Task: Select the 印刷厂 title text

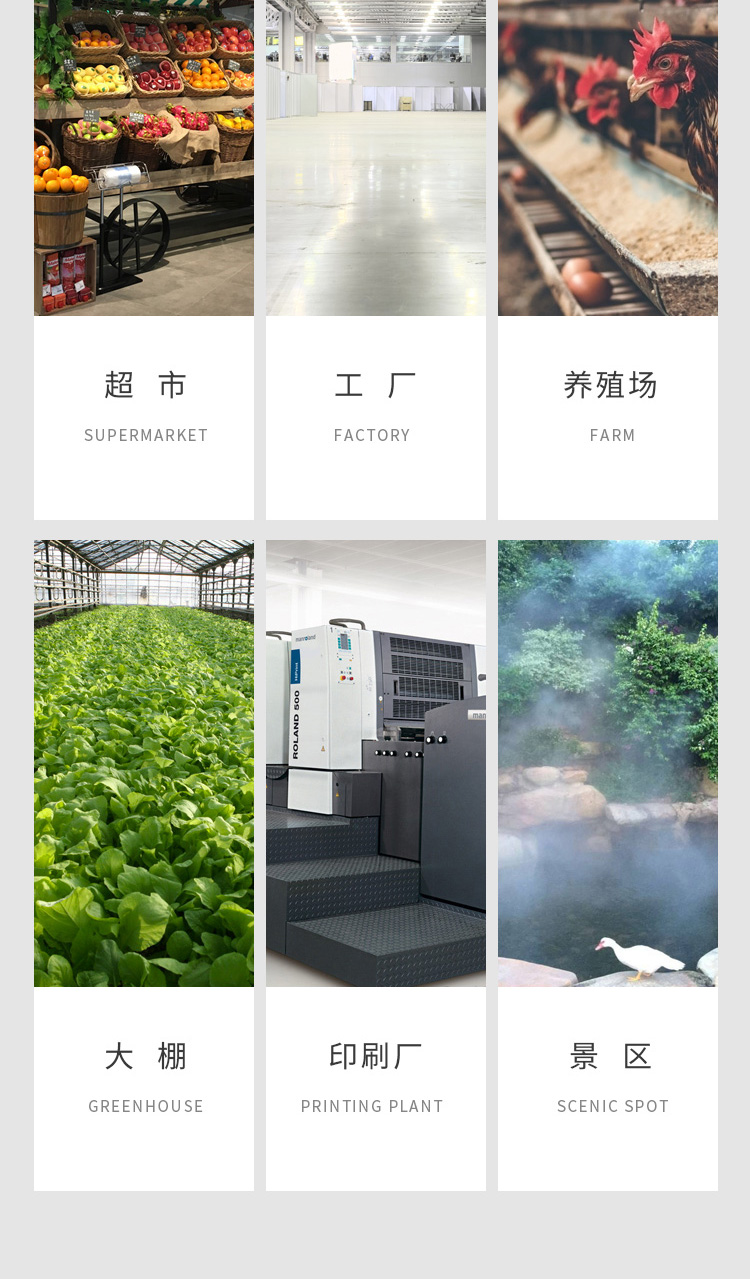Action: [376, 1055]
